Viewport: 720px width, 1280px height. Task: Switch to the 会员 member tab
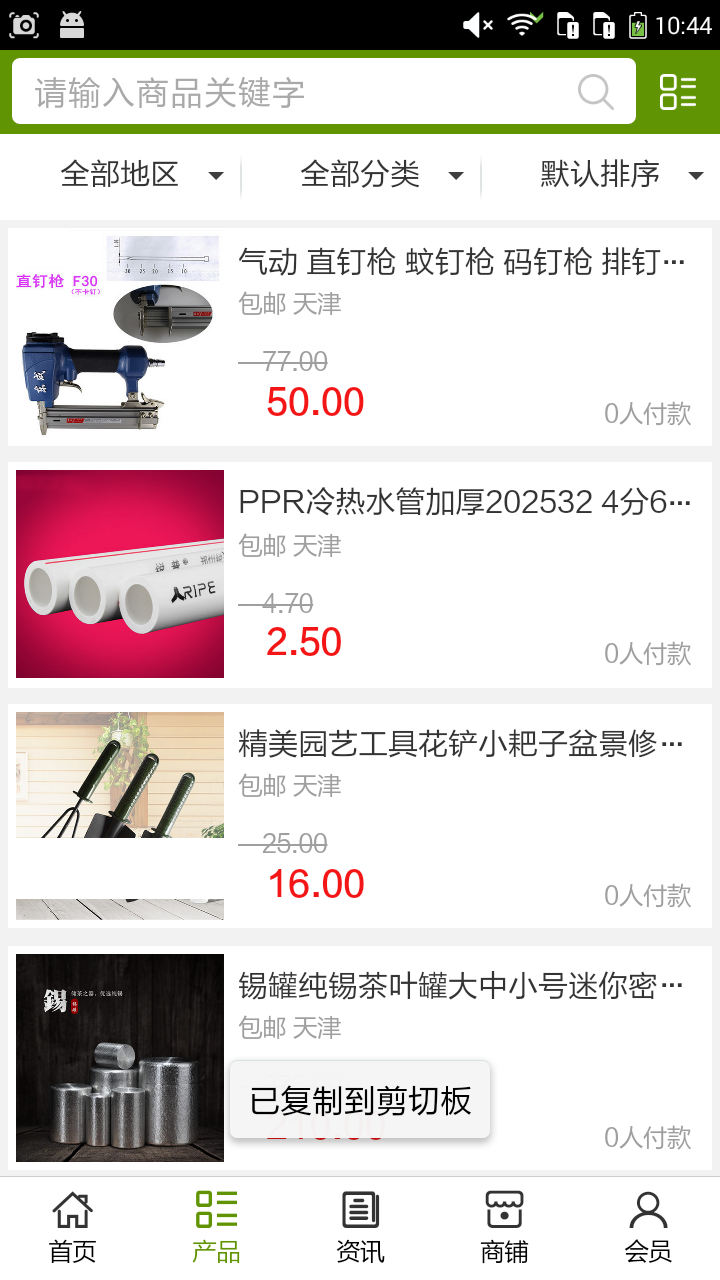[x=648, y=1228]
